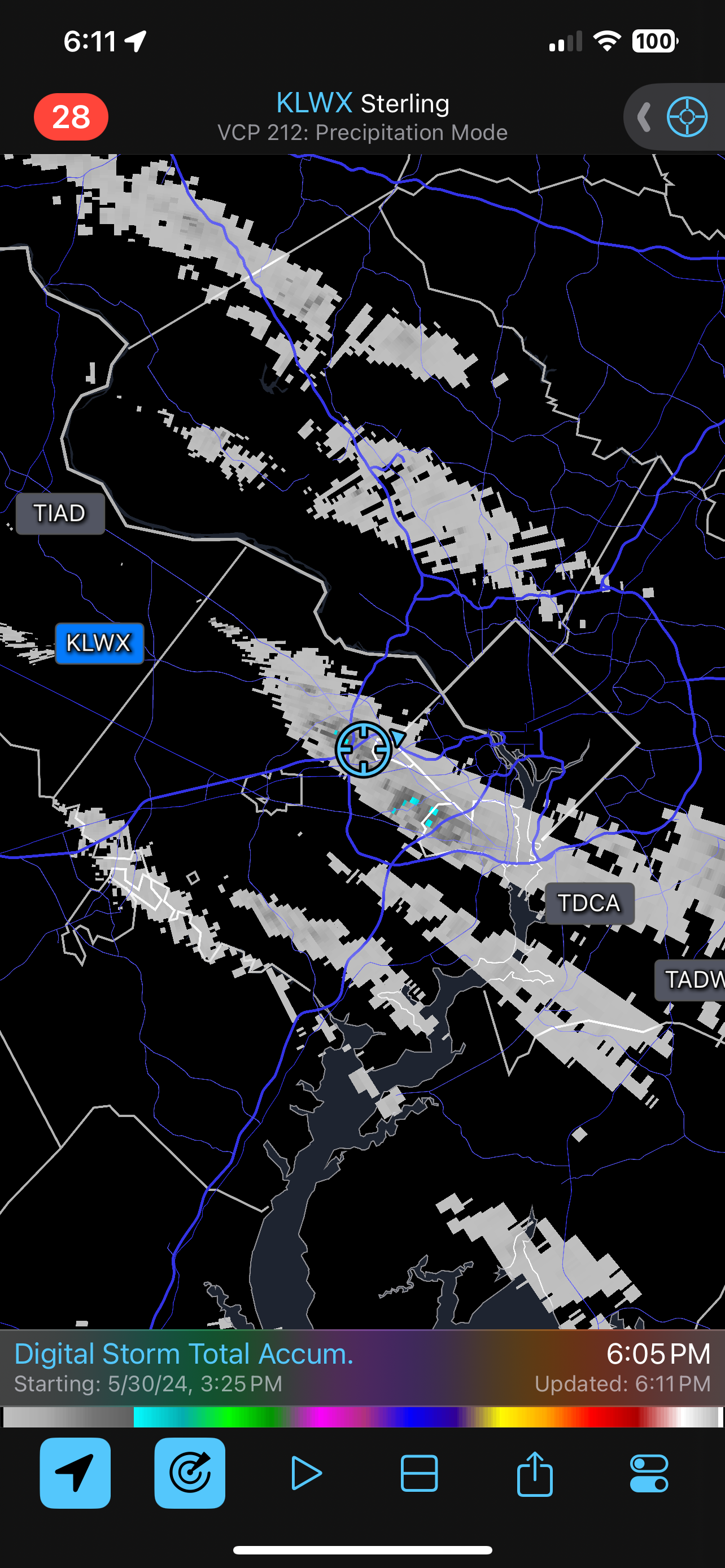Screen dimensions: 725x1568
Task: Play the radar animation loop
Action: tap(305, 1473)
